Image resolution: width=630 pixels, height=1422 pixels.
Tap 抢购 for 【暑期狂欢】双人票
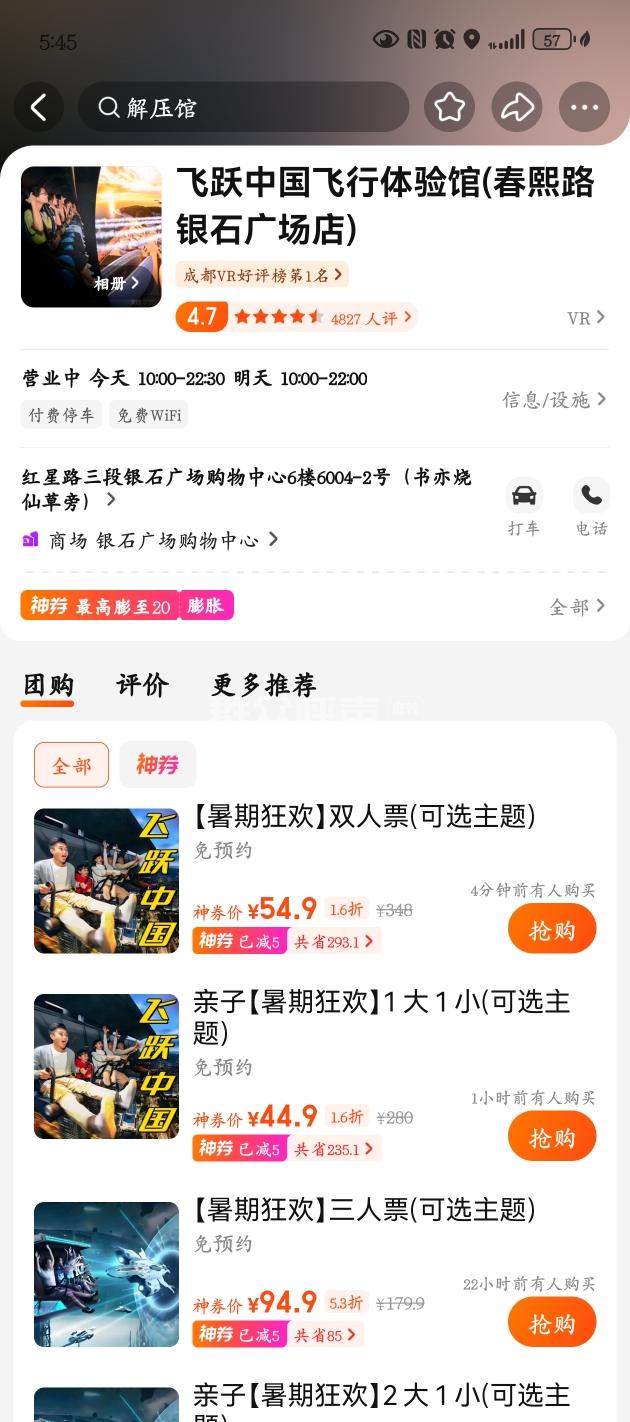(551, 930)
